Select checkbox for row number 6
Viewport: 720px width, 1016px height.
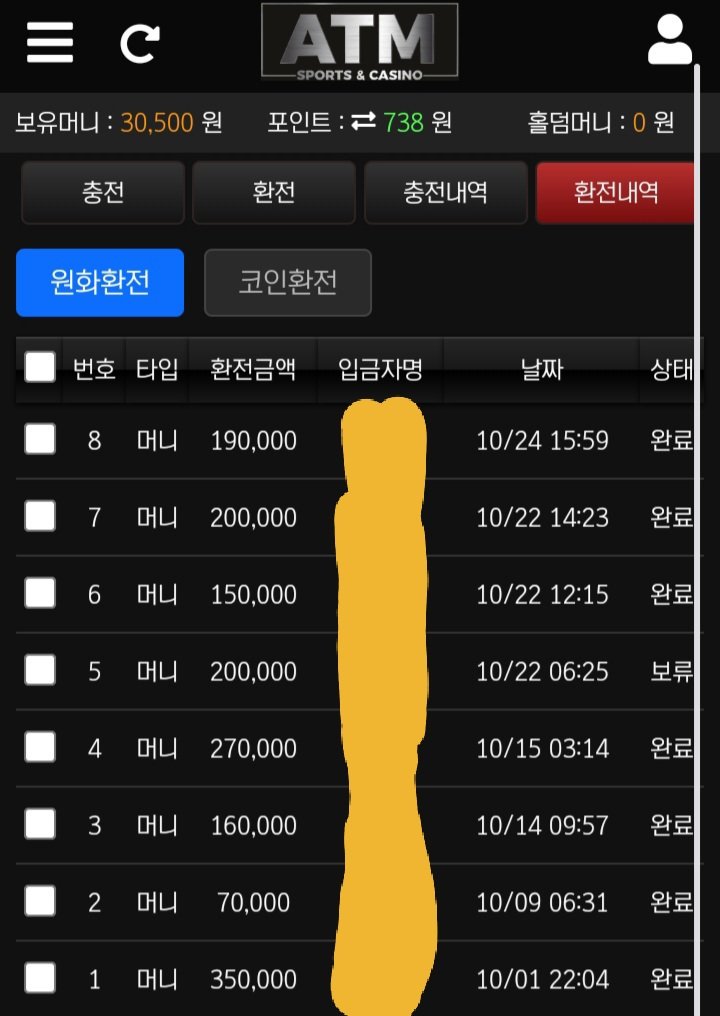coord(40,593)
